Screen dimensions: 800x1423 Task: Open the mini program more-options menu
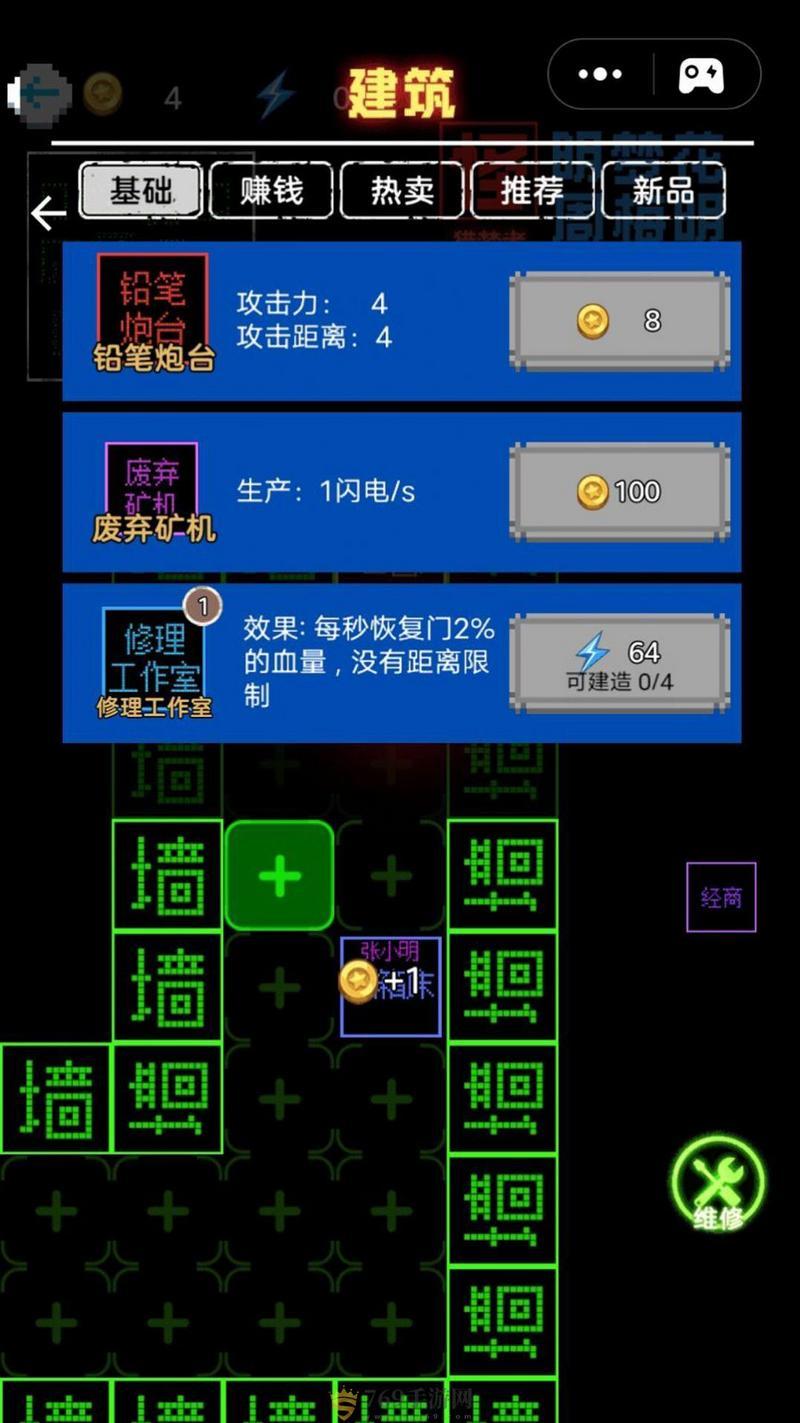point(600,75)
